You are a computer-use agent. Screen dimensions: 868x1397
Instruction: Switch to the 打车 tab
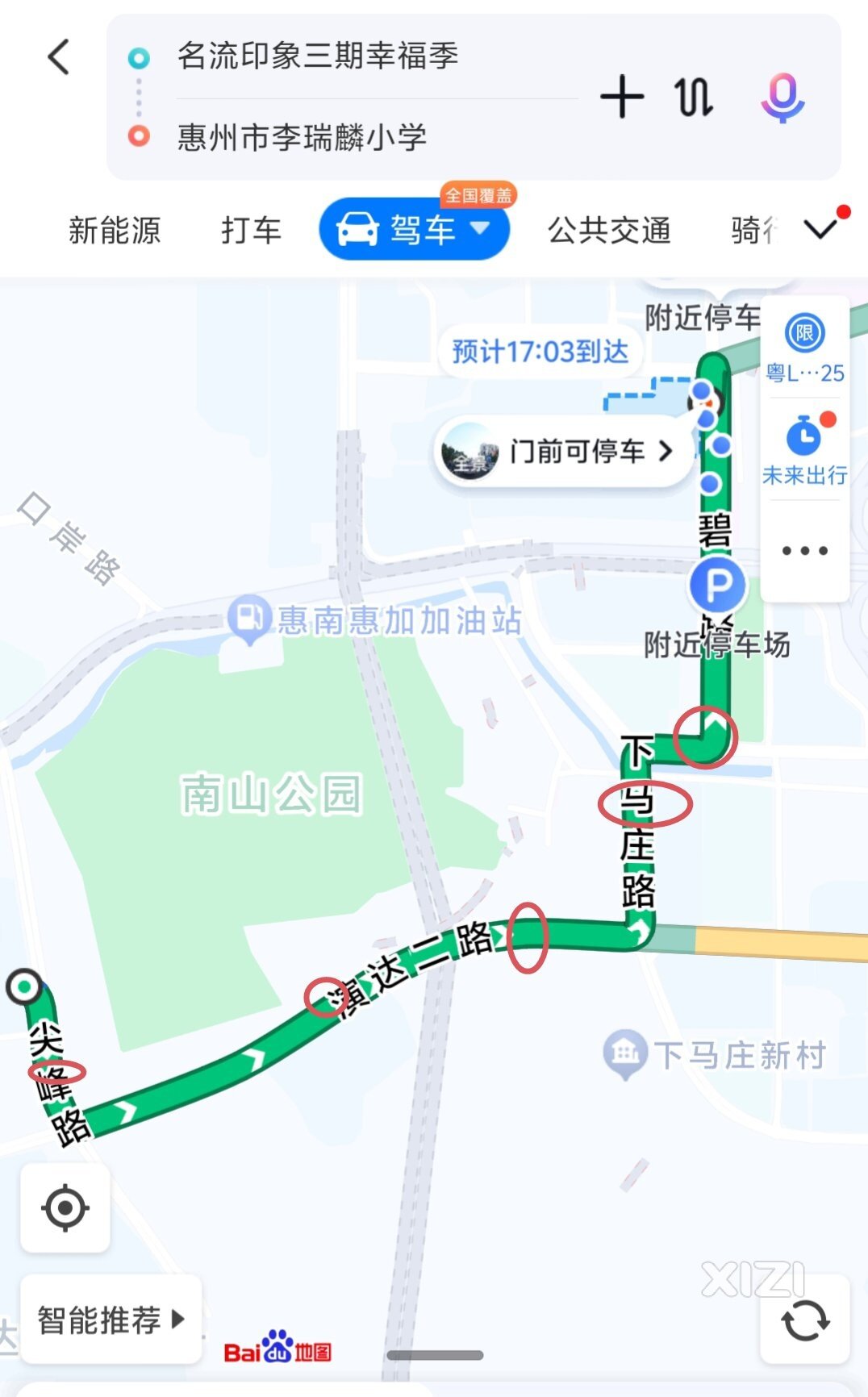251,231
